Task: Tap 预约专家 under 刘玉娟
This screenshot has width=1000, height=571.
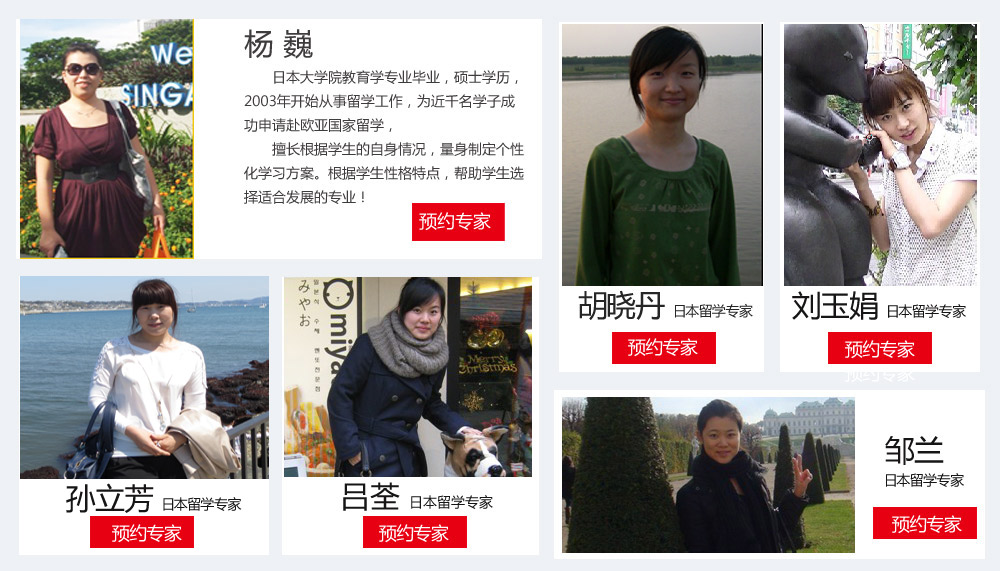Action: pyautogui.click(x=879, y=349)
